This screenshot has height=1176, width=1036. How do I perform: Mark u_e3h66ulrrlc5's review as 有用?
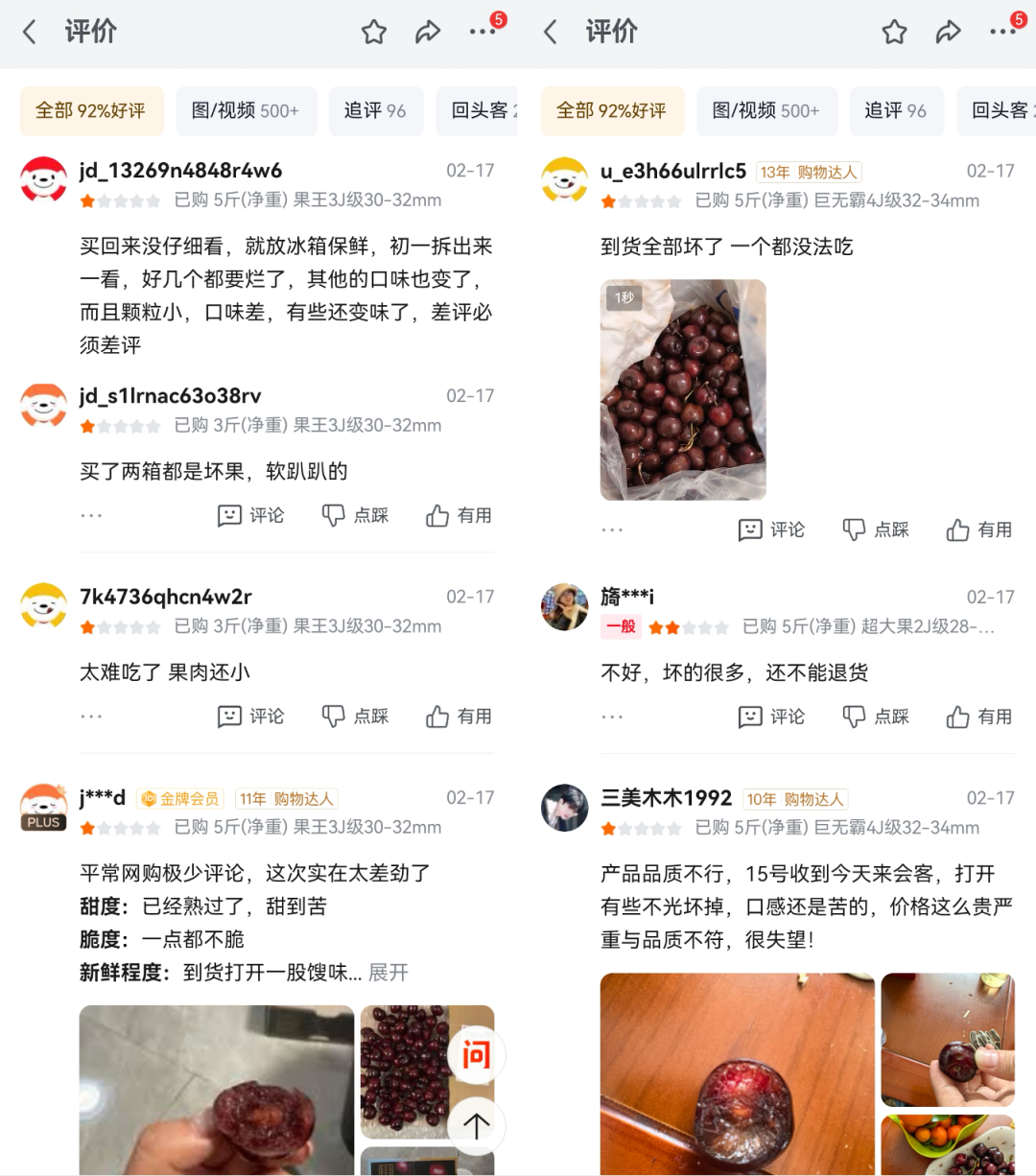tap(978, 529)
